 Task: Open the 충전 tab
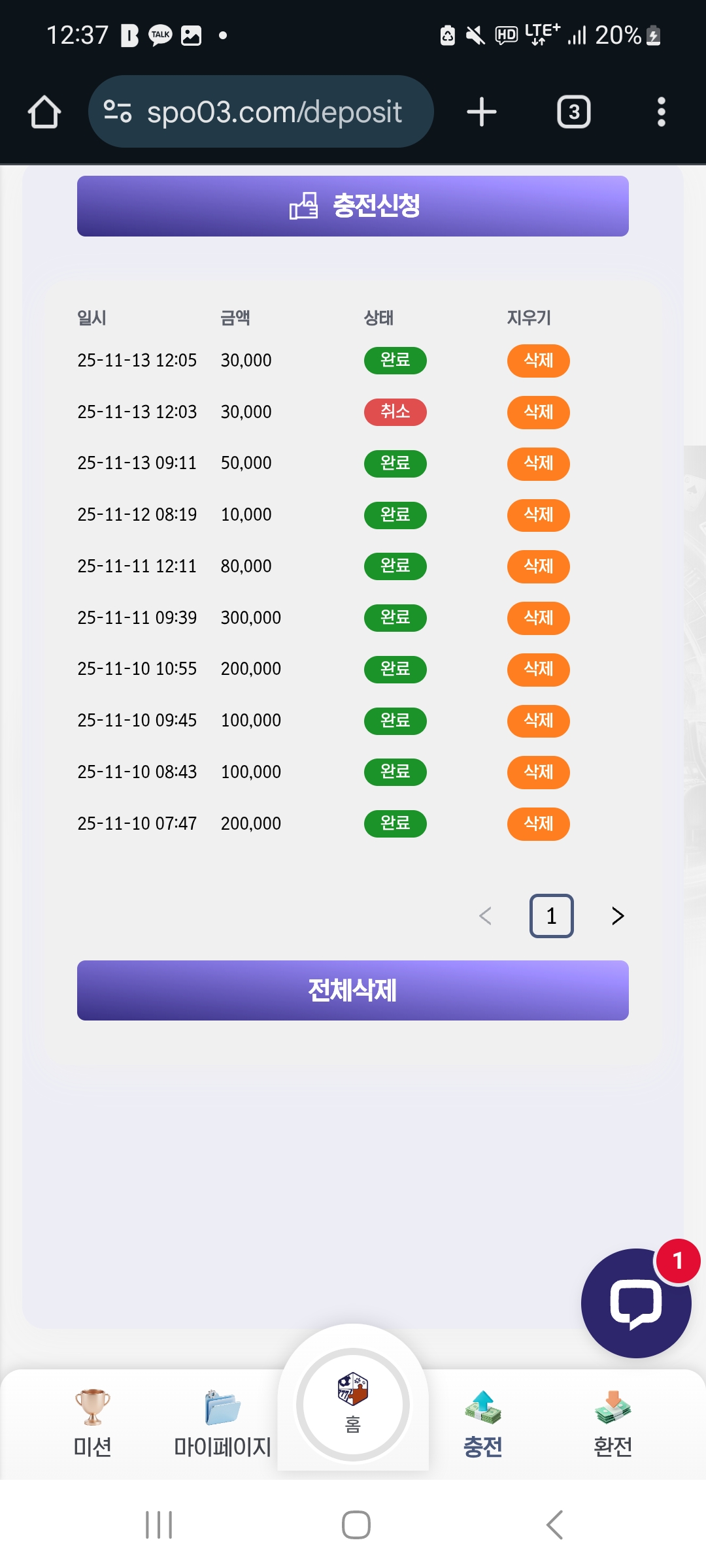482,1424
